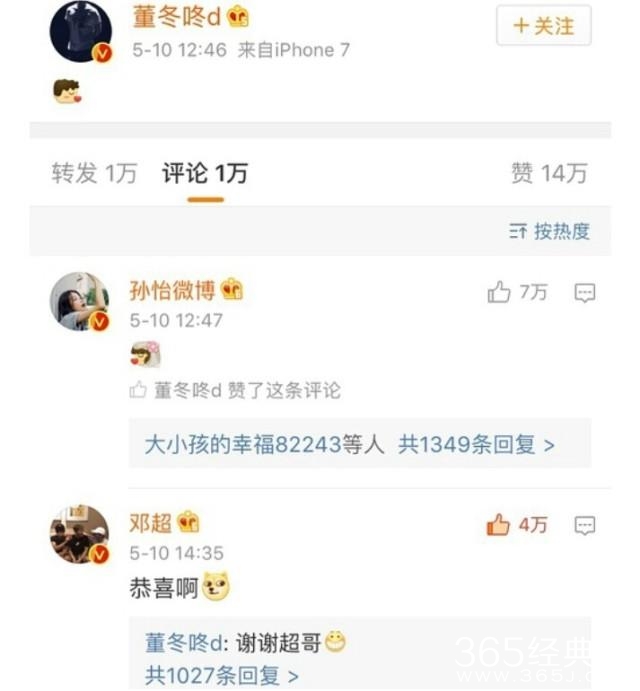View 孙怡微博's profile from avatar
Viewport: 640px width, 691px height.
80,301
